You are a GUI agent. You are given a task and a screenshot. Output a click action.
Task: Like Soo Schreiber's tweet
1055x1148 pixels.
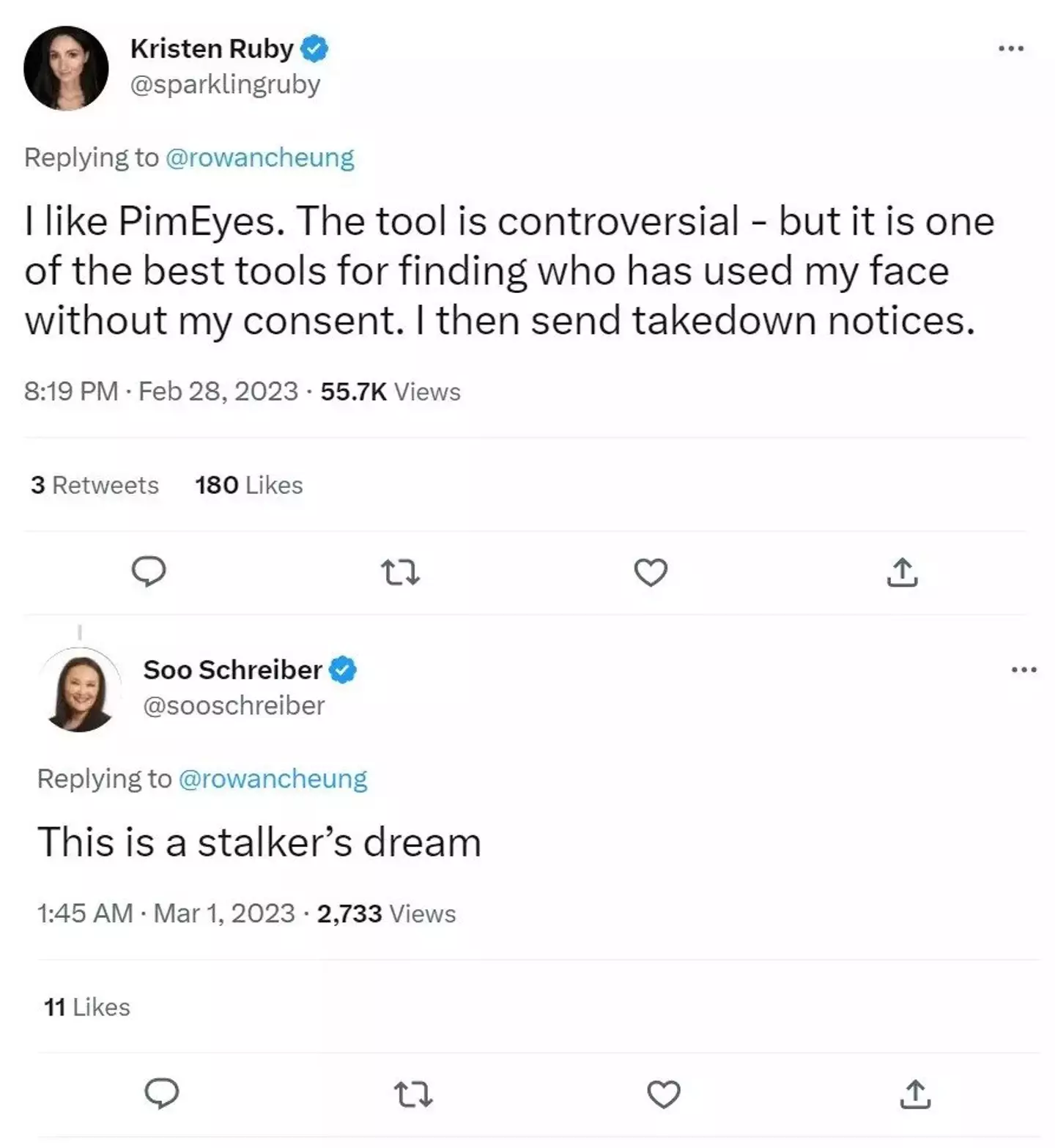tap(662, 1094)
